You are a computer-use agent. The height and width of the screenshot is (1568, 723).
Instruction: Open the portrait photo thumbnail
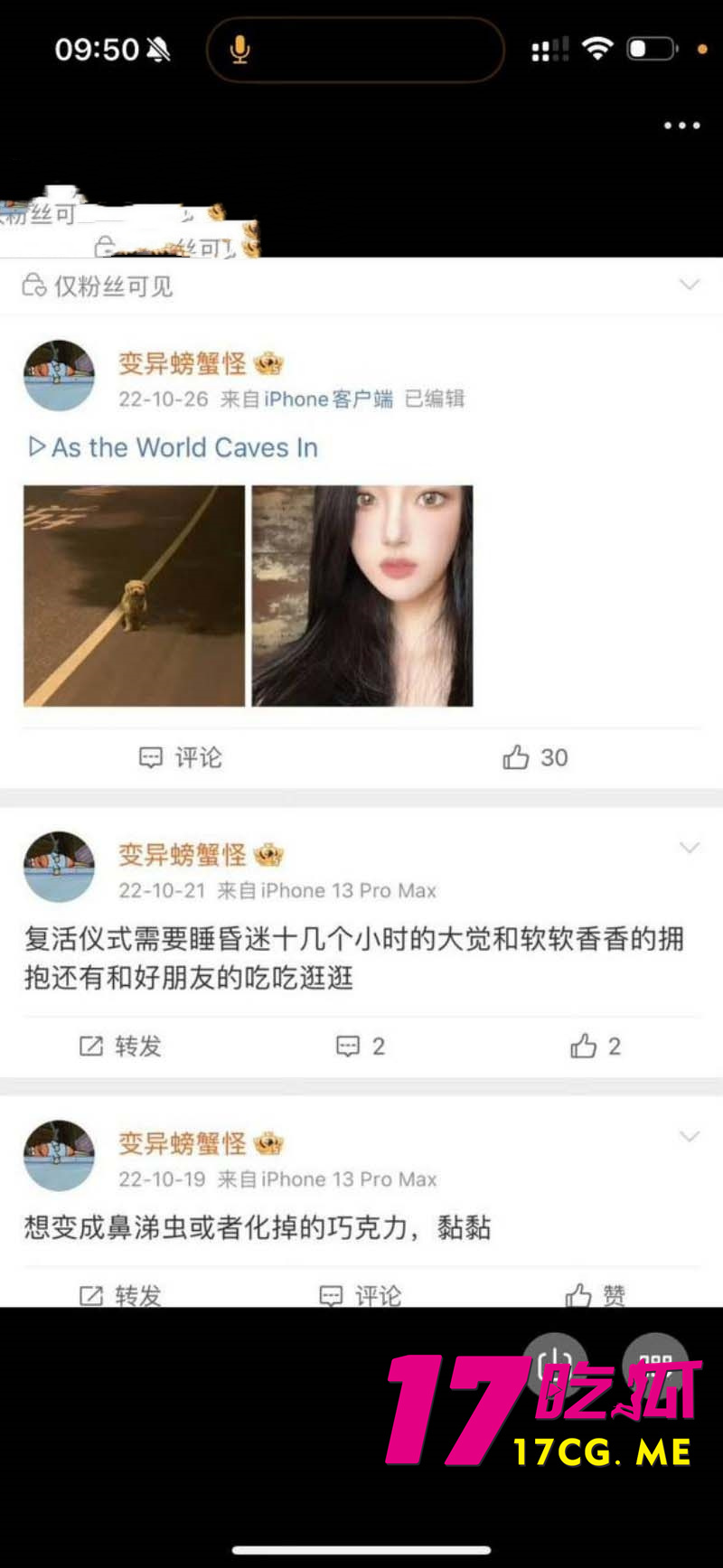tap(361, 595)
